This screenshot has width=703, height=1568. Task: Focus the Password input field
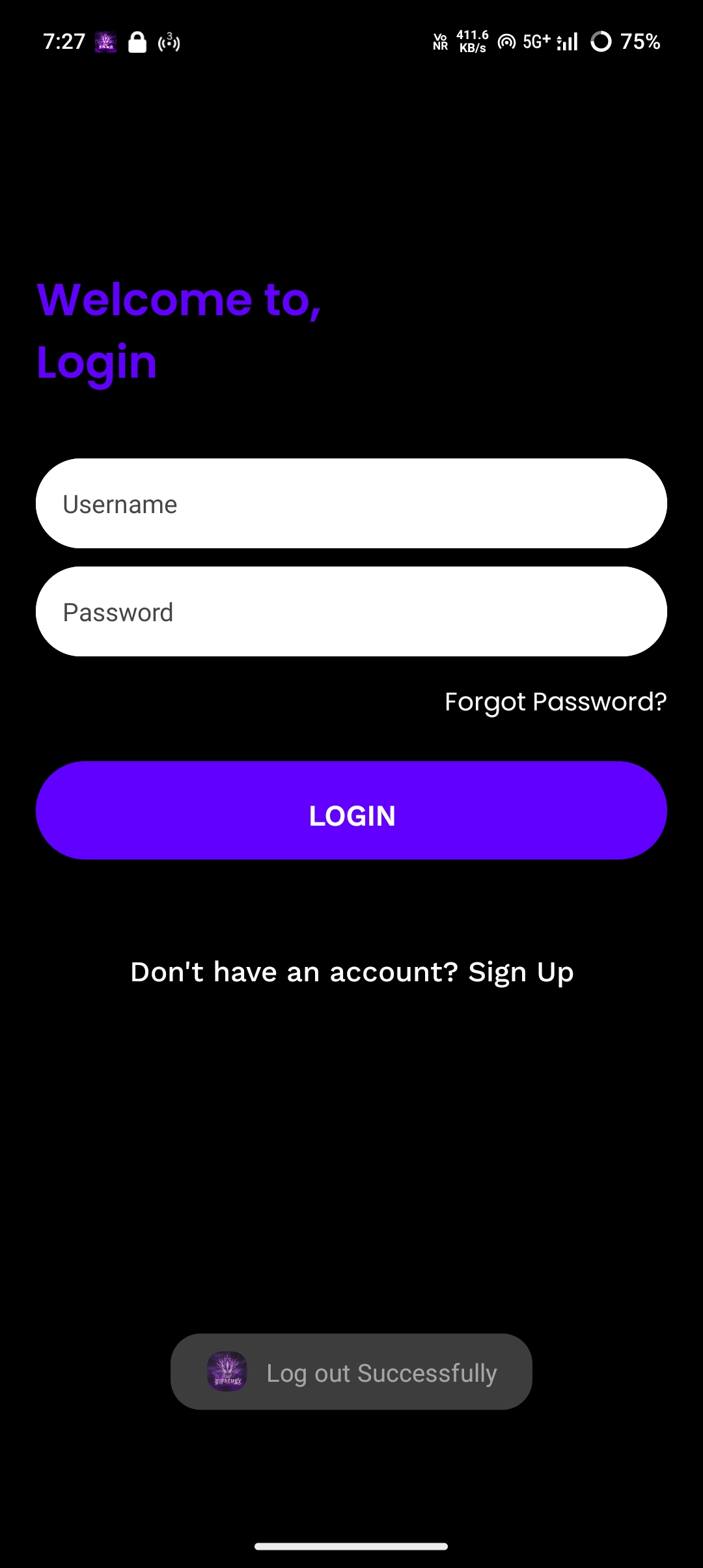351,611
